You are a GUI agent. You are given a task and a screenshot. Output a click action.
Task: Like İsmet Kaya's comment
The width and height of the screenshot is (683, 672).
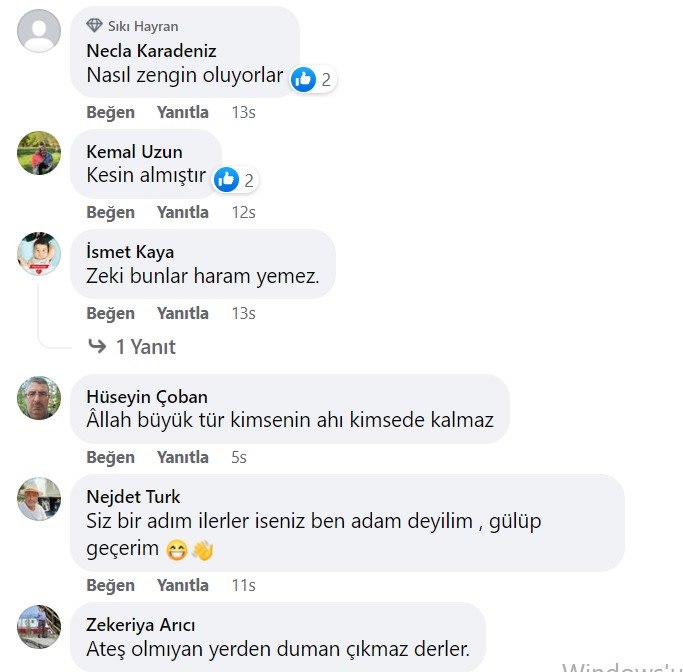click(110, 313)
